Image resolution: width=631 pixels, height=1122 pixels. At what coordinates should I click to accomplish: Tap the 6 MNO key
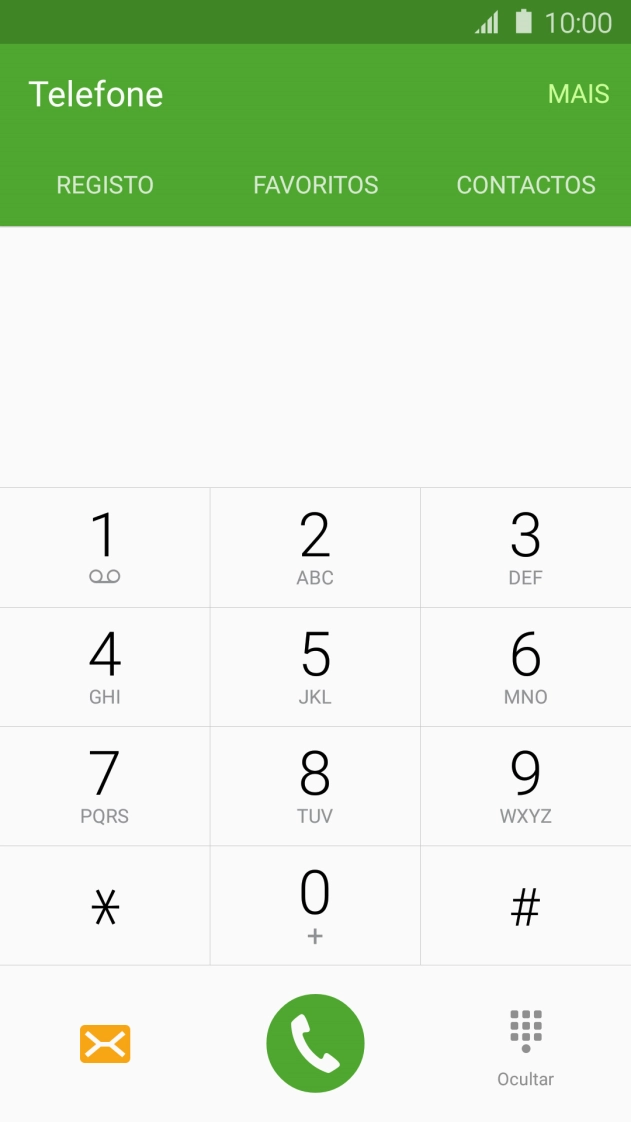[x=526, y=667]
